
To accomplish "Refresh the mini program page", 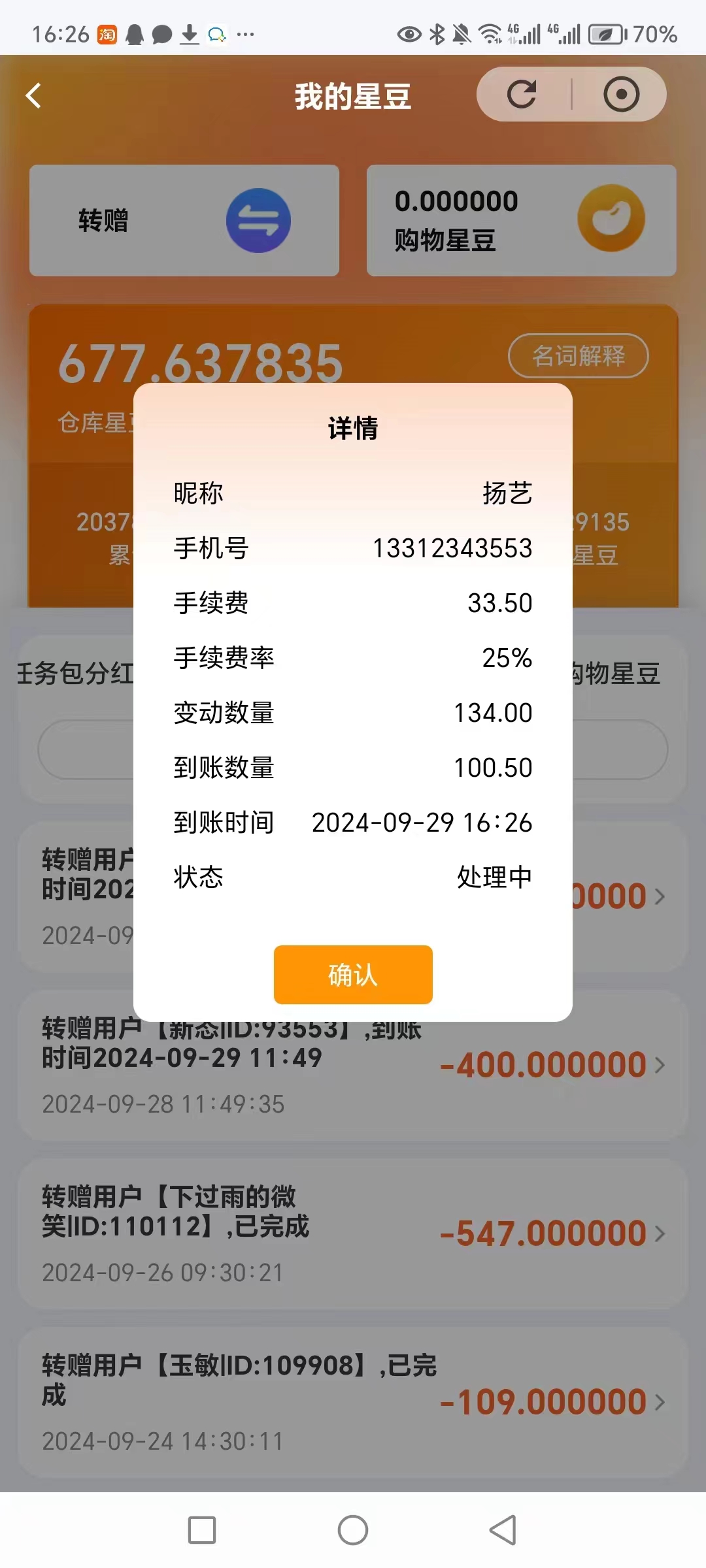I will (522, 94).
